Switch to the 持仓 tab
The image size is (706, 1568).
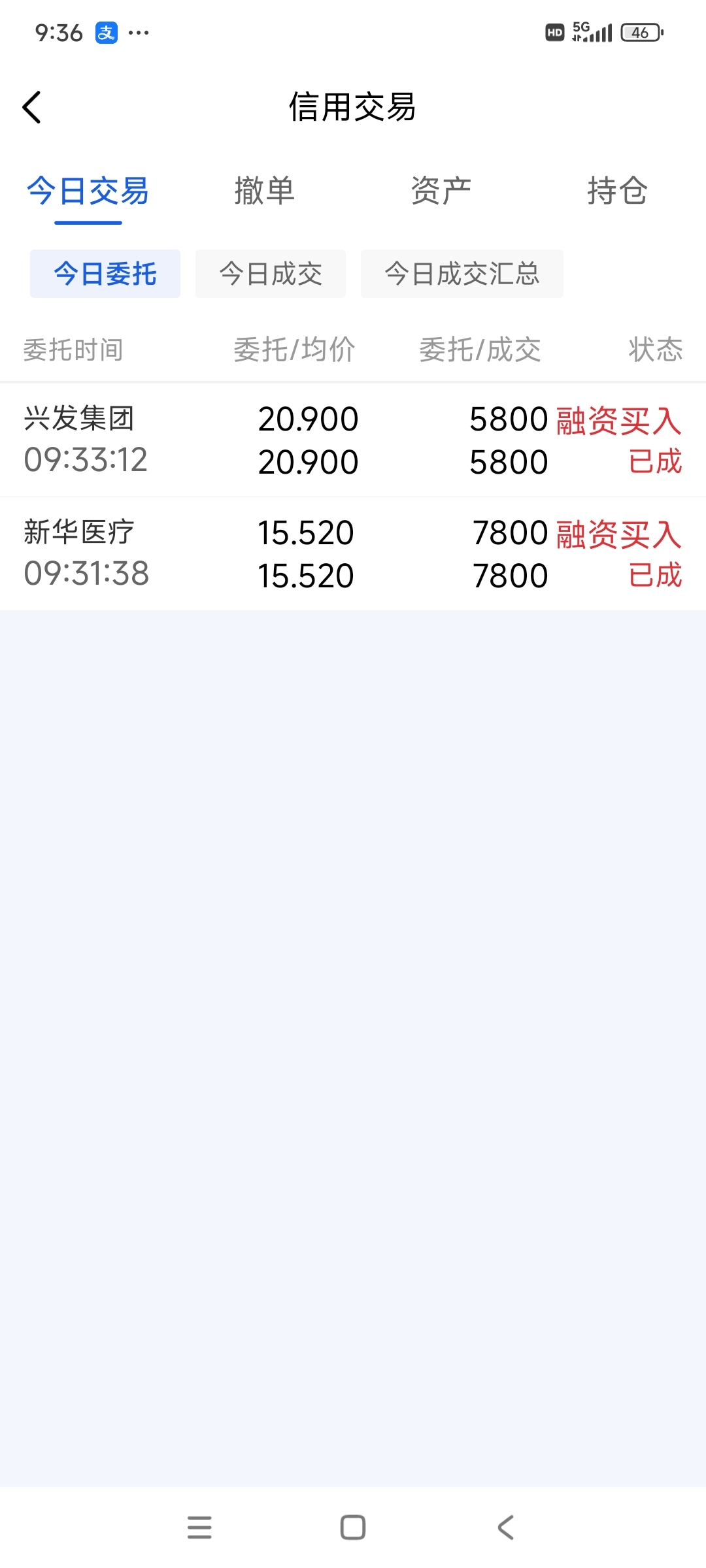[617, 191]
